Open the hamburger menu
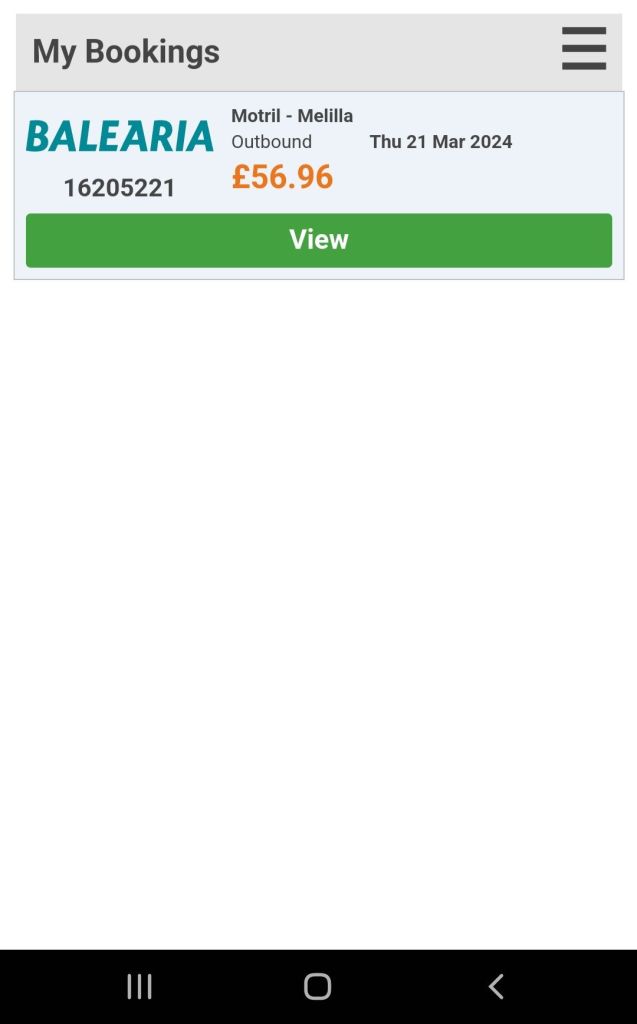The width and height of the screenshot is (637, 1024). click(583, 49)
